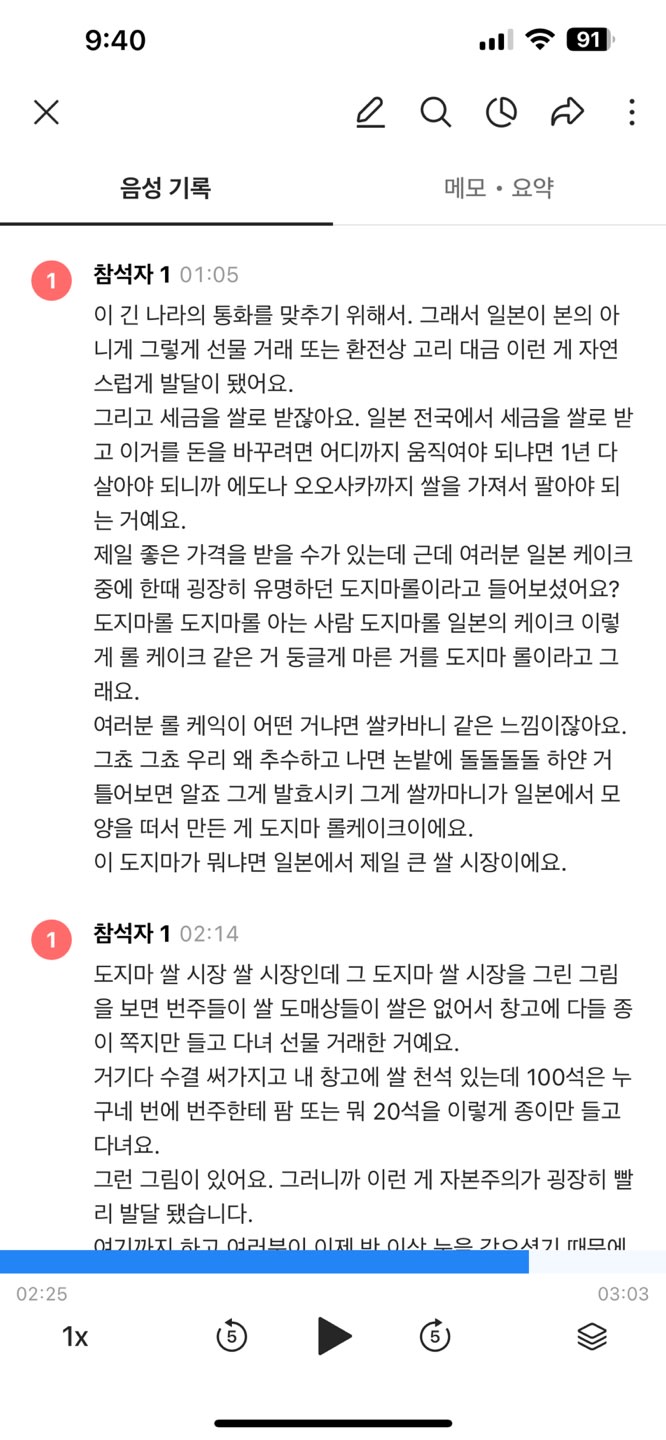Jump to 참석자 1 segment at 02:14
Viewport: 666px width, 1440px height.
click(x=208, y=934)
